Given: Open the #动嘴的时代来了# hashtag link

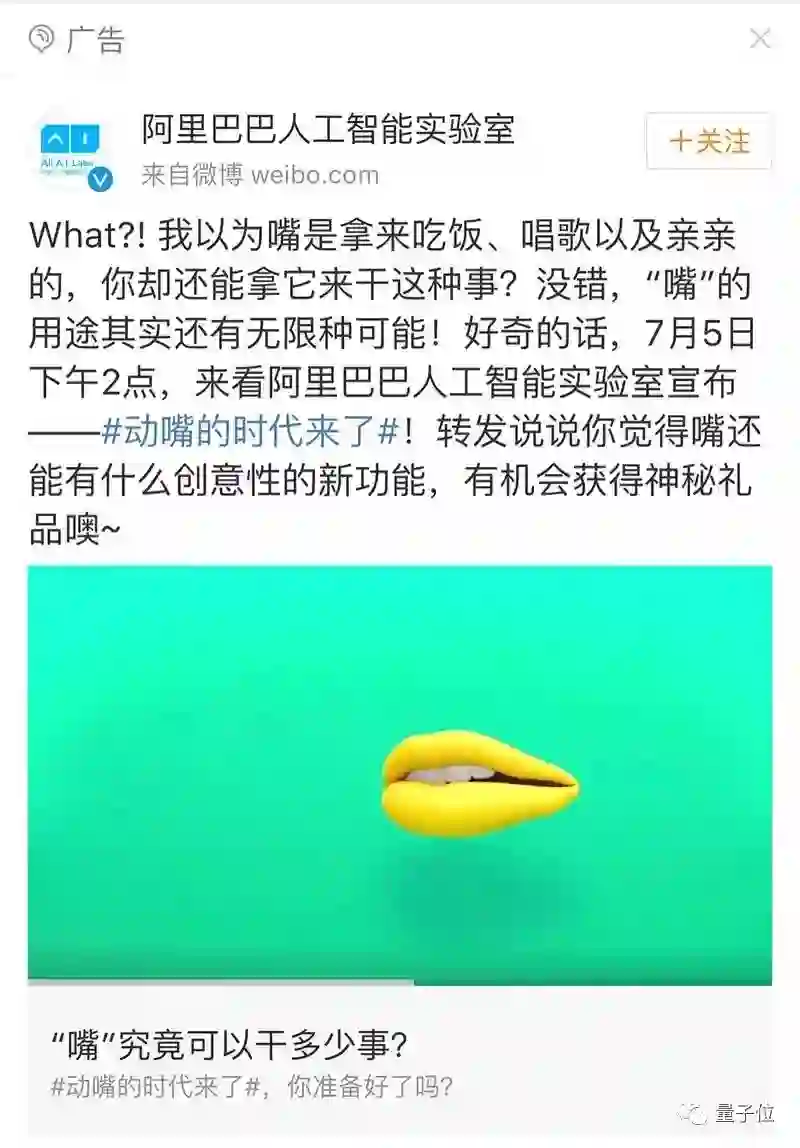Looking at the screenshot, I should click(251, 433).
